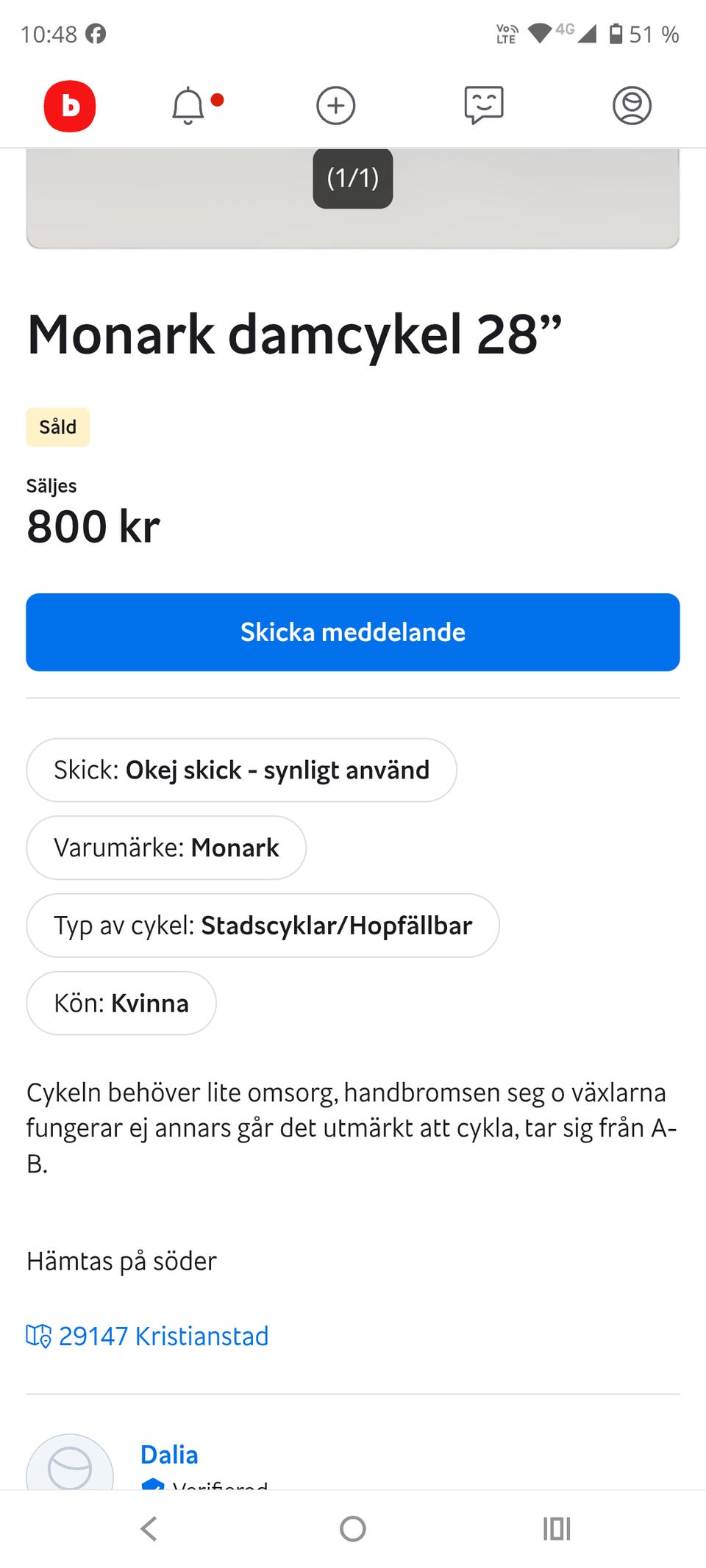Open the messages chat icon
This screenshot has height=1568, width=706.
pyautogui.click(x=484, y=106)
